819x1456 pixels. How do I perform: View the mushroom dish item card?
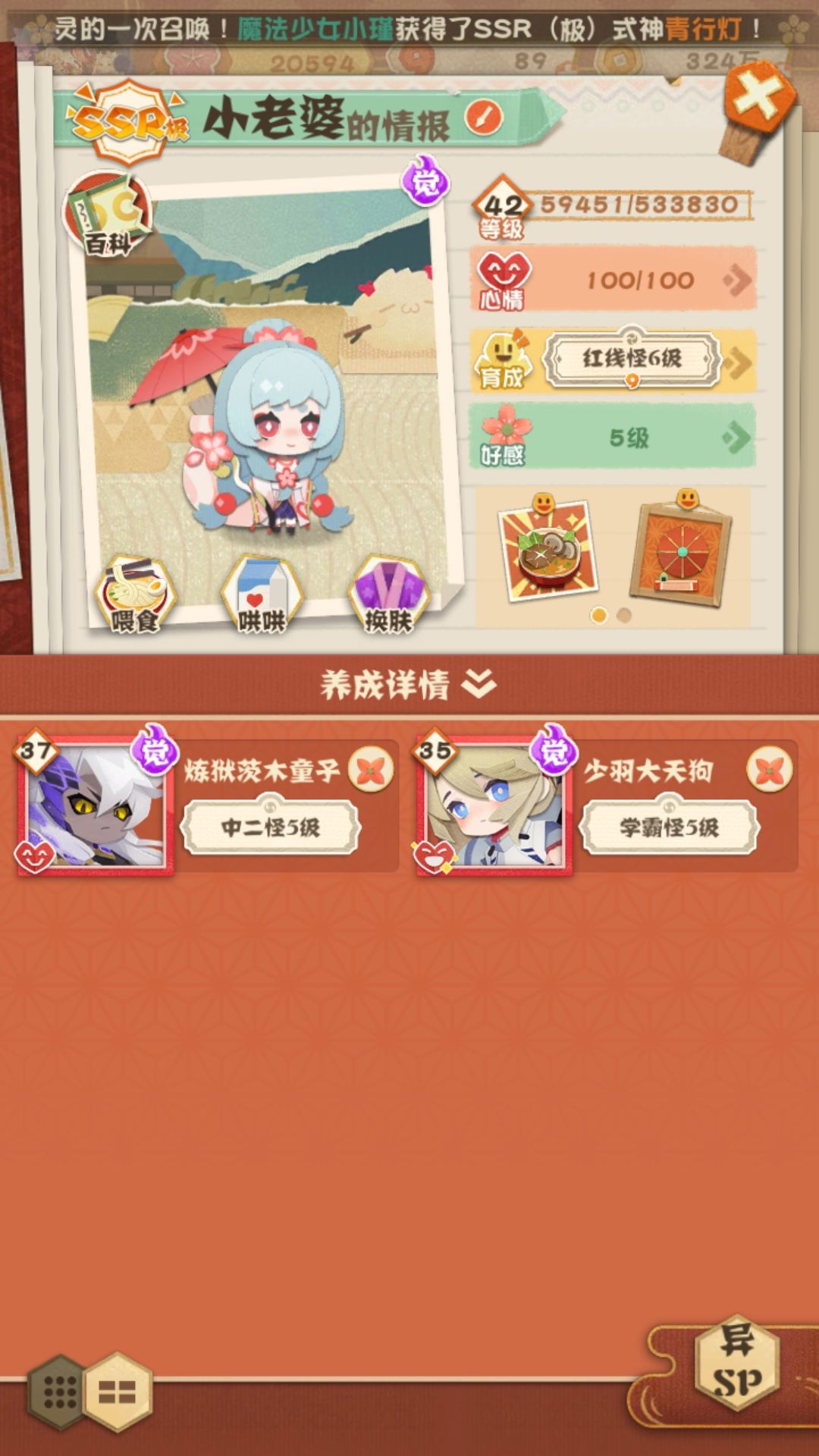(x=548, y=548)
